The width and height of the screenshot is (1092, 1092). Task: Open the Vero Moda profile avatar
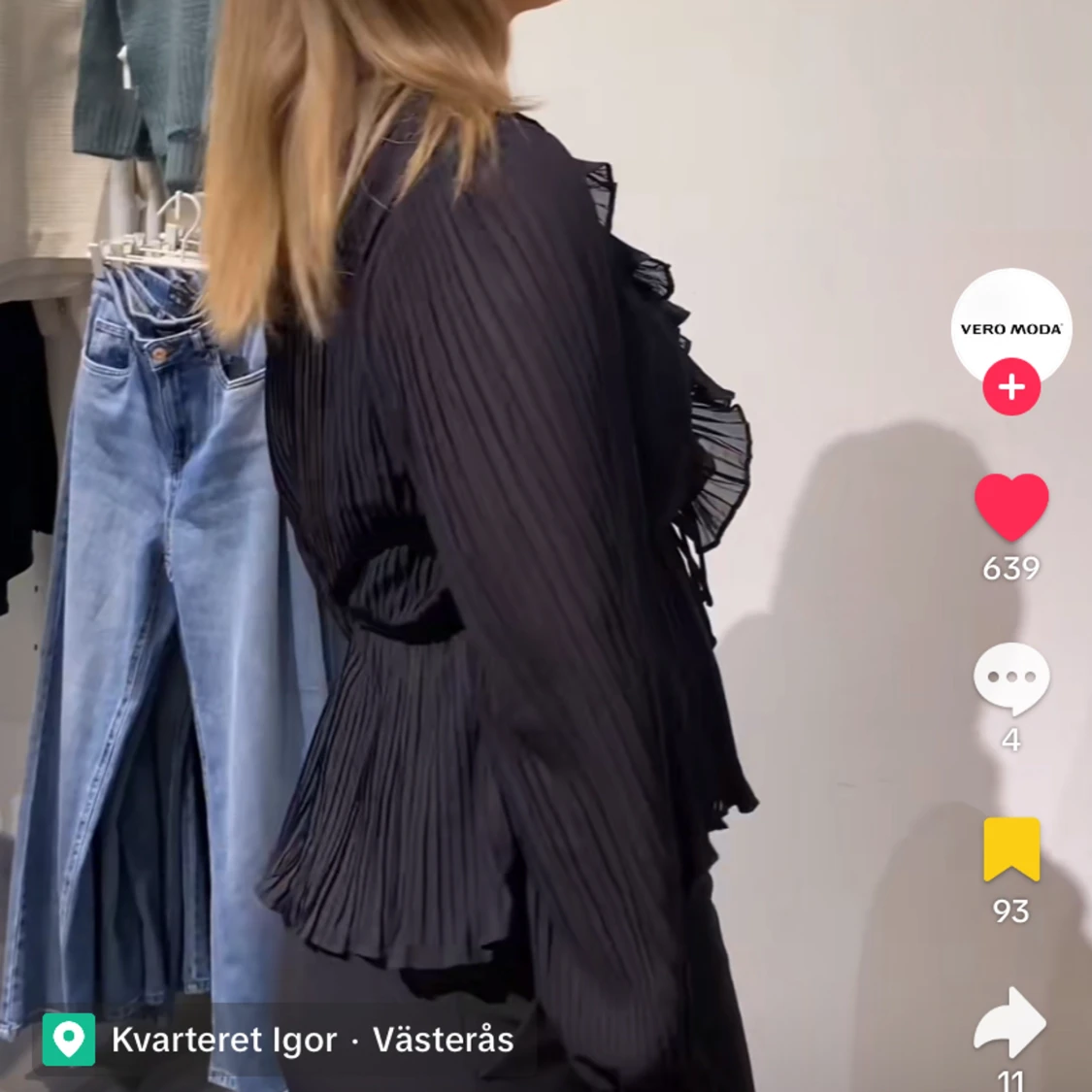[x=1010, y=323]
